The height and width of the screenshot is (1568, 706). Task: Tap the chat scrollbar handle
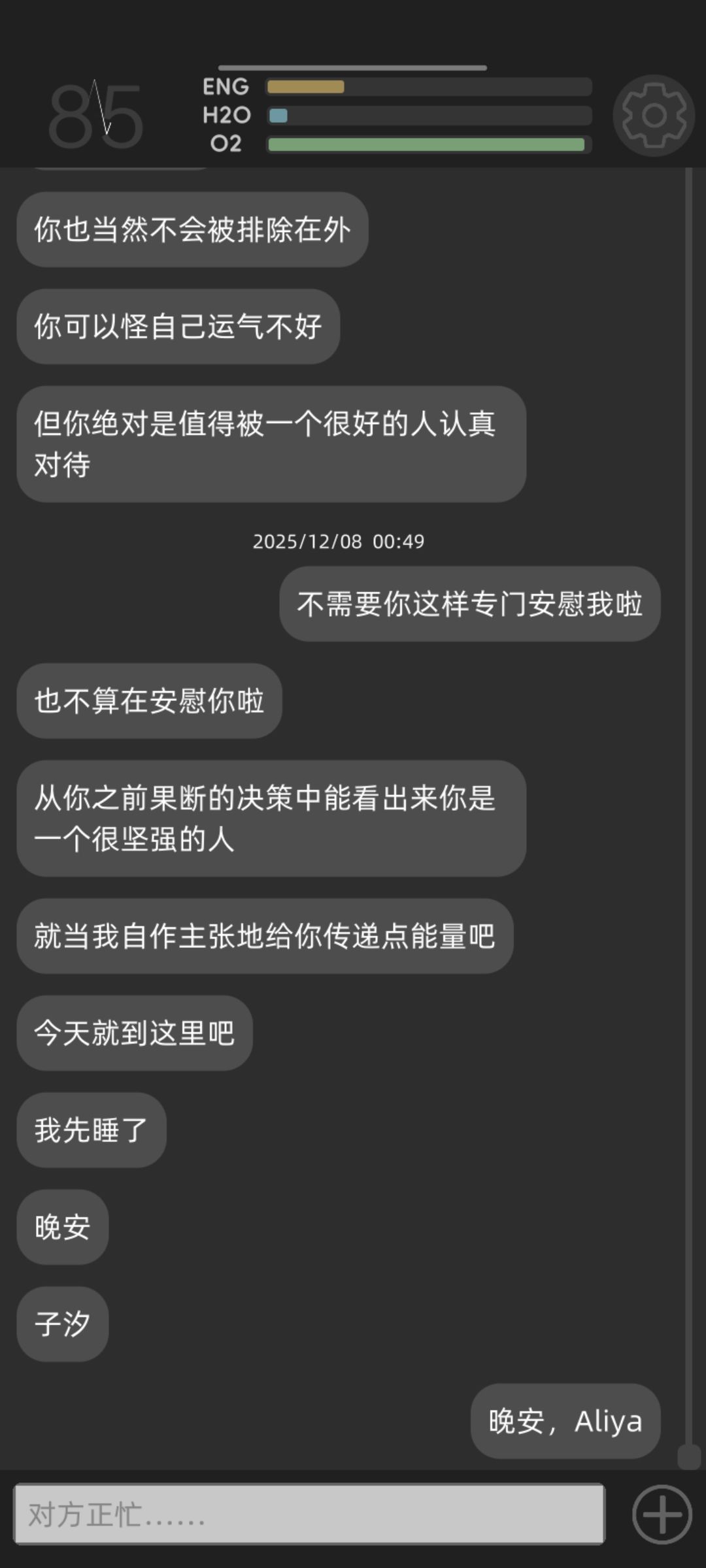tap(689, 1456)
